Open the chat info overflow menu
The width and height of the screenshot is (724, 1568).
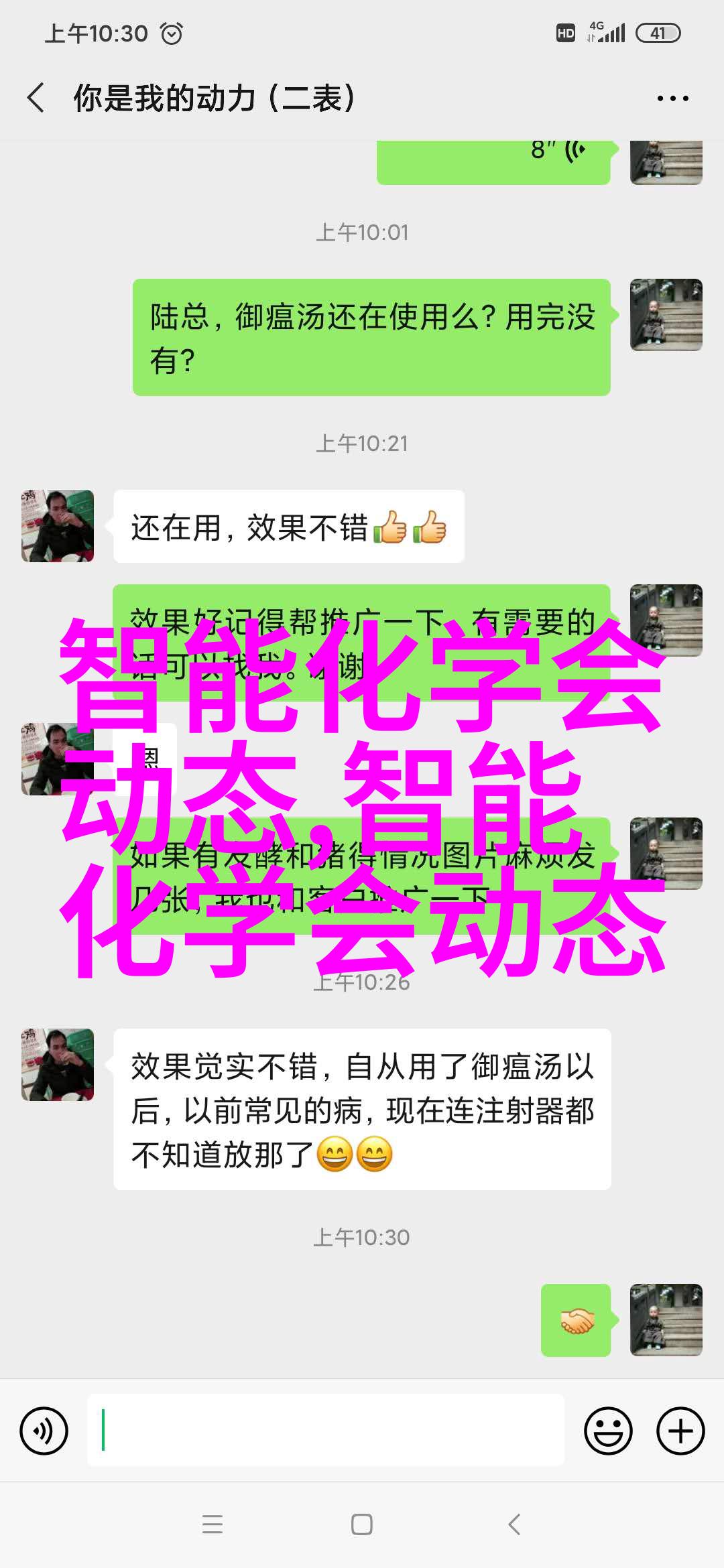[x=672, y=99]
